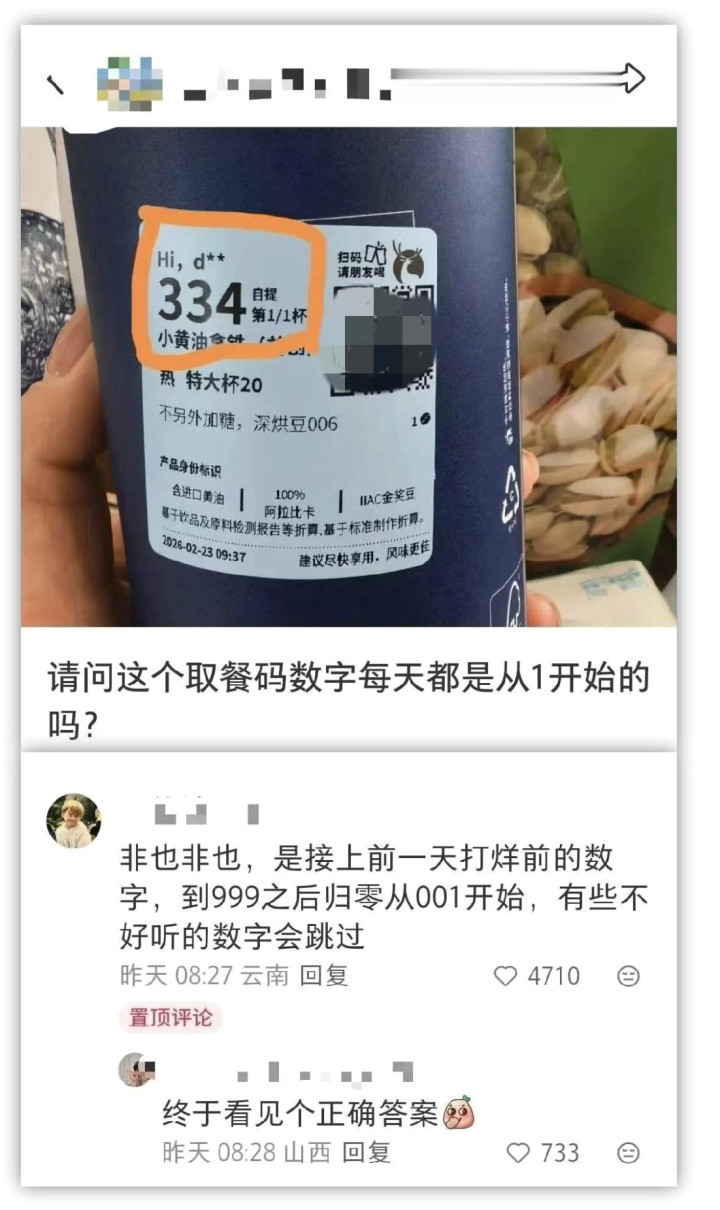Open emoji reactions beside the 4710 likes

coord(628,976)
